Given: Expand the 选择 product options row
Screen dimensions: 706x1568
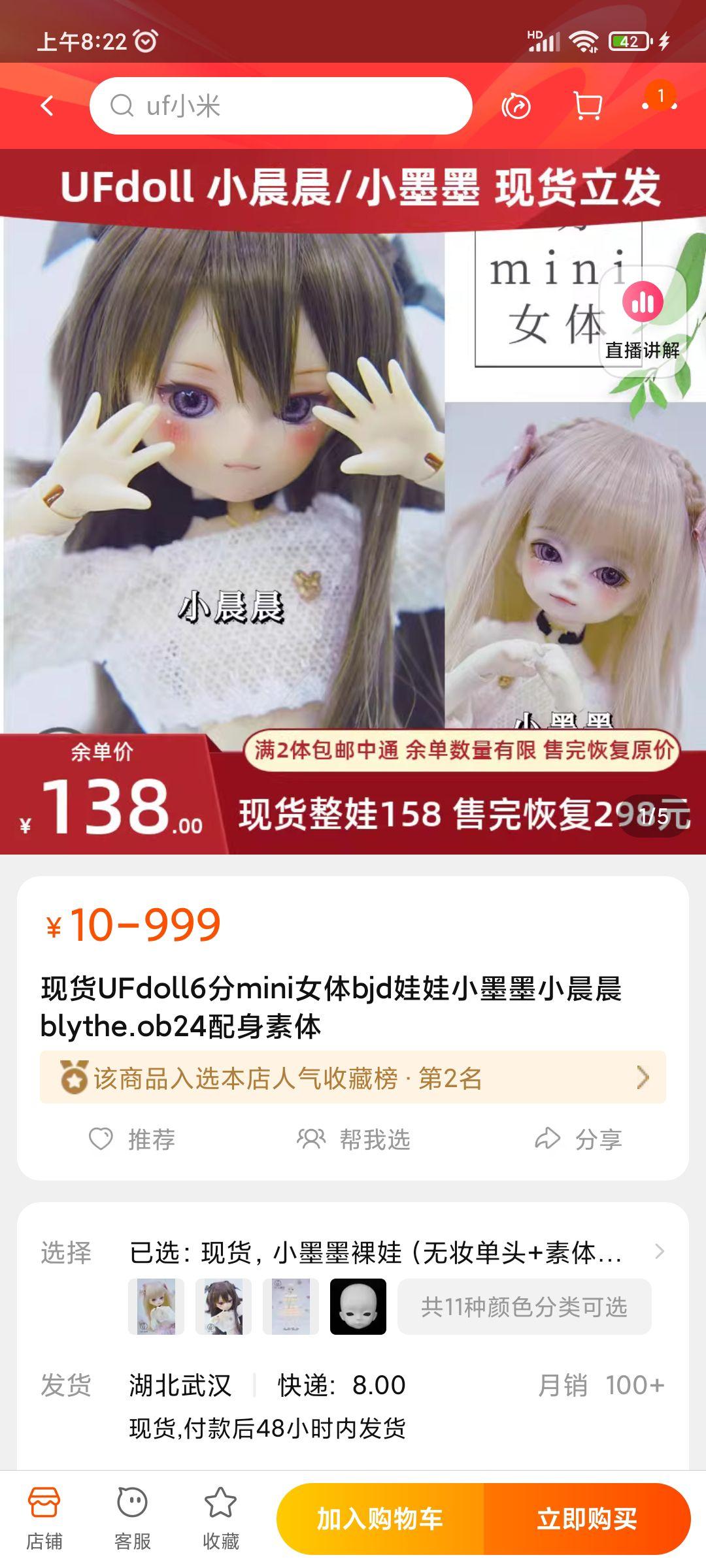Looking at the screenshot, I should (x=353, y=1252).
